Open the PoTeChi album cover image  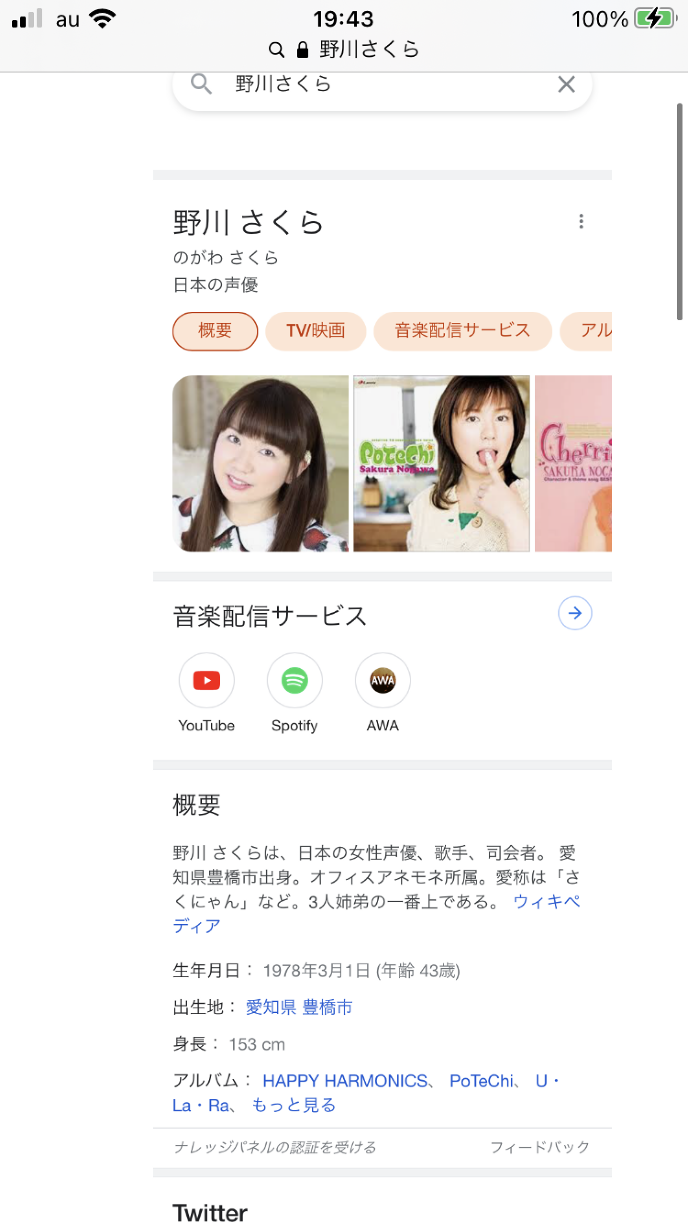(x=441, y=463)
